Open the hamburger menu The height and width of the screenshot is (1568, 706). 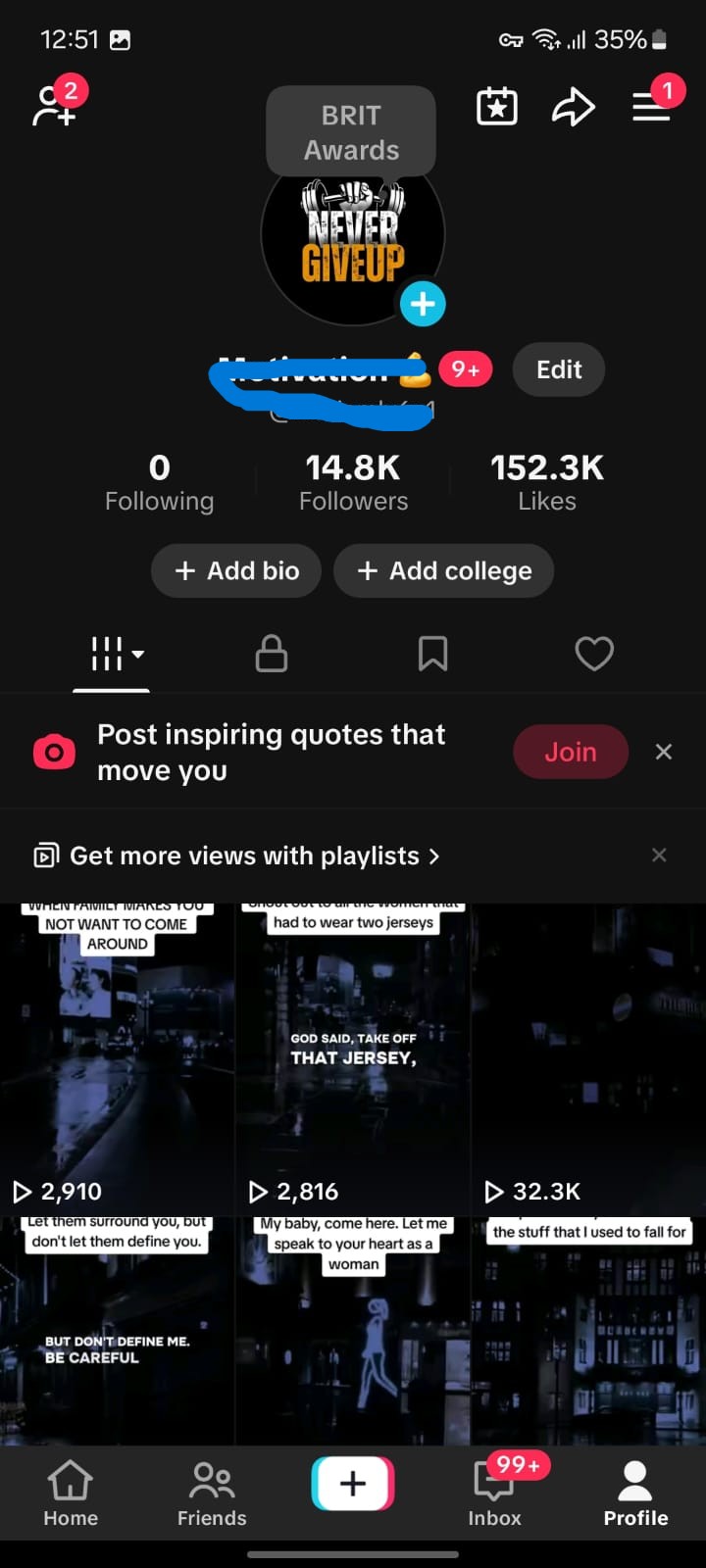pos(651,107)
